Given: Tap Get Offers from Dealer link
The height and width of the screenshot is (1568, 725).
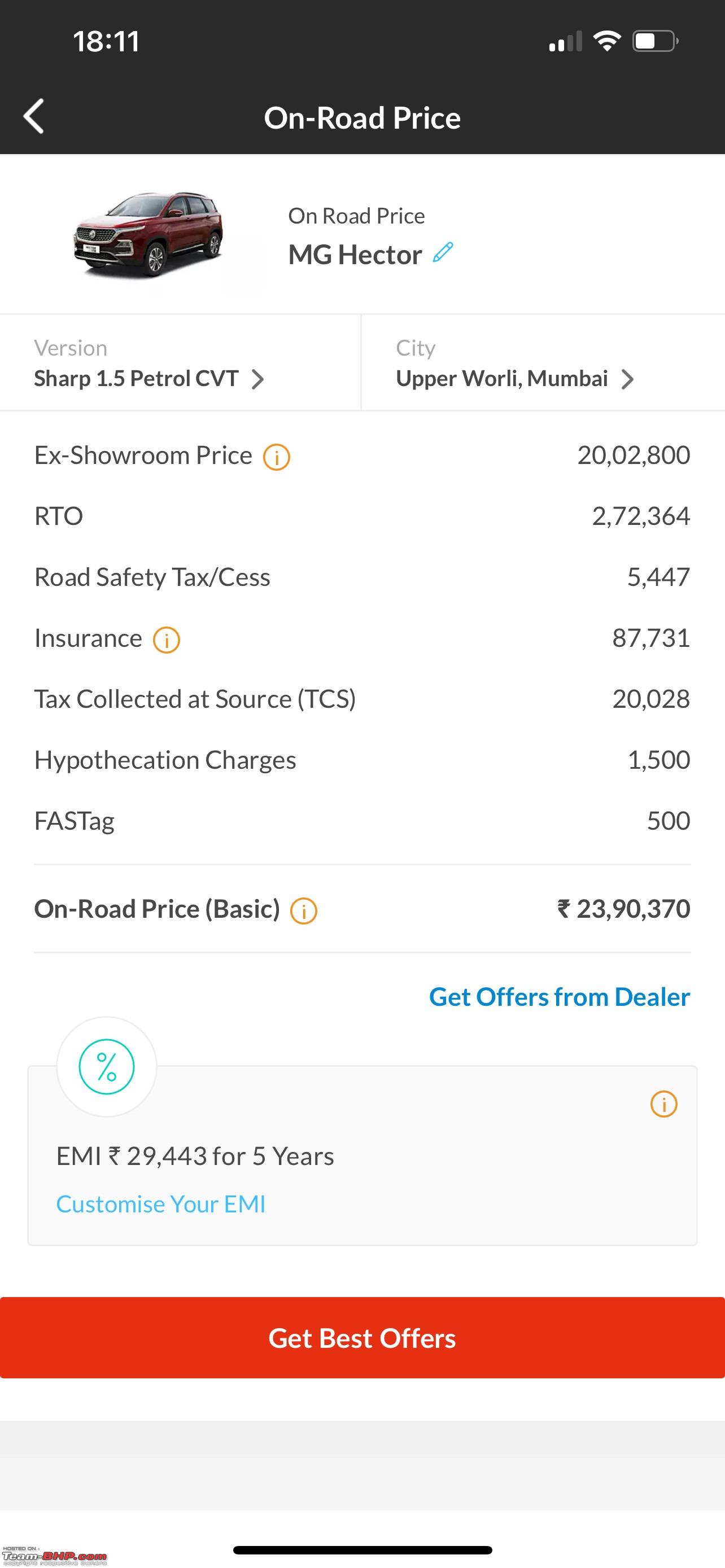Looking at the screenshot, I should [560, 997].
